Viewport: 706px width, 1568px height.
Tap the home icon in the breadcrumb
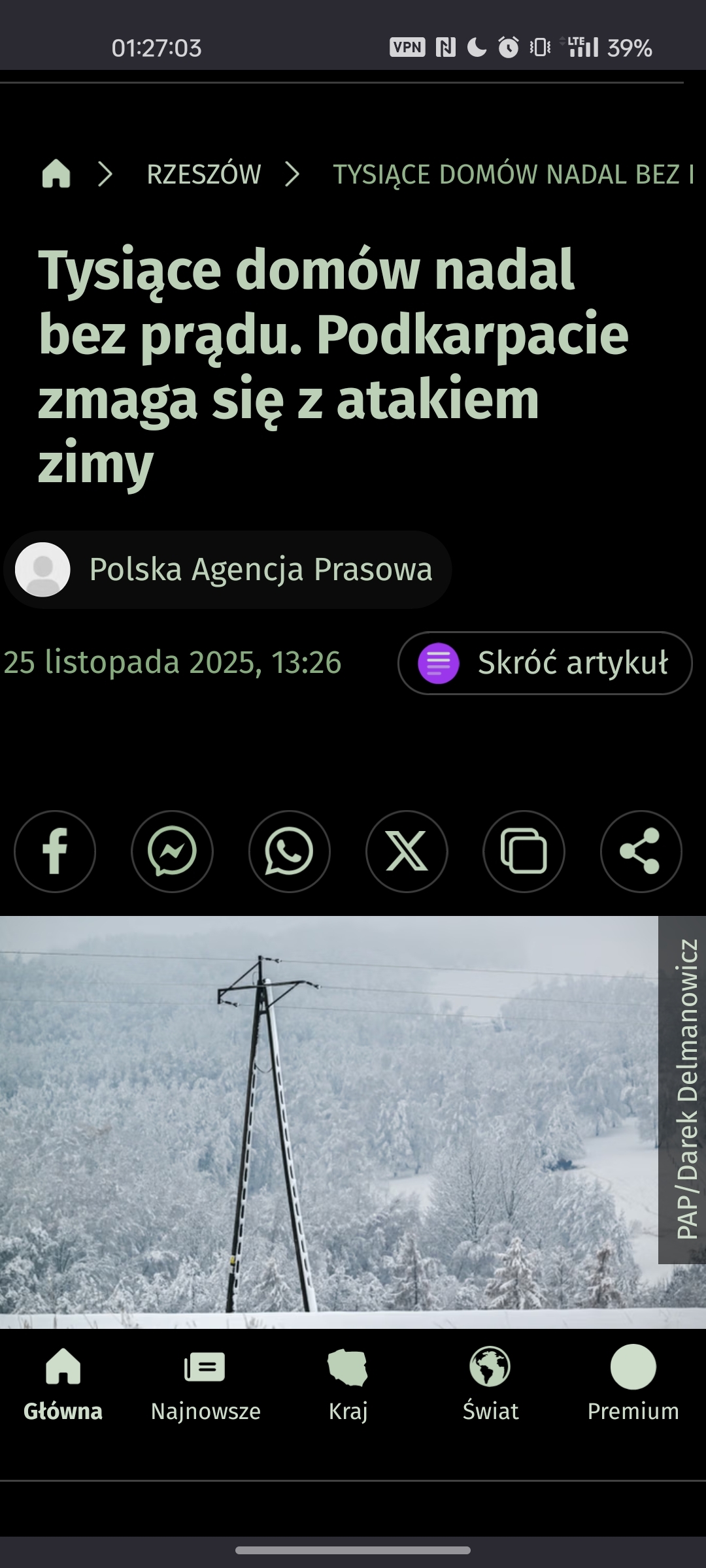[x=56, y=174]
